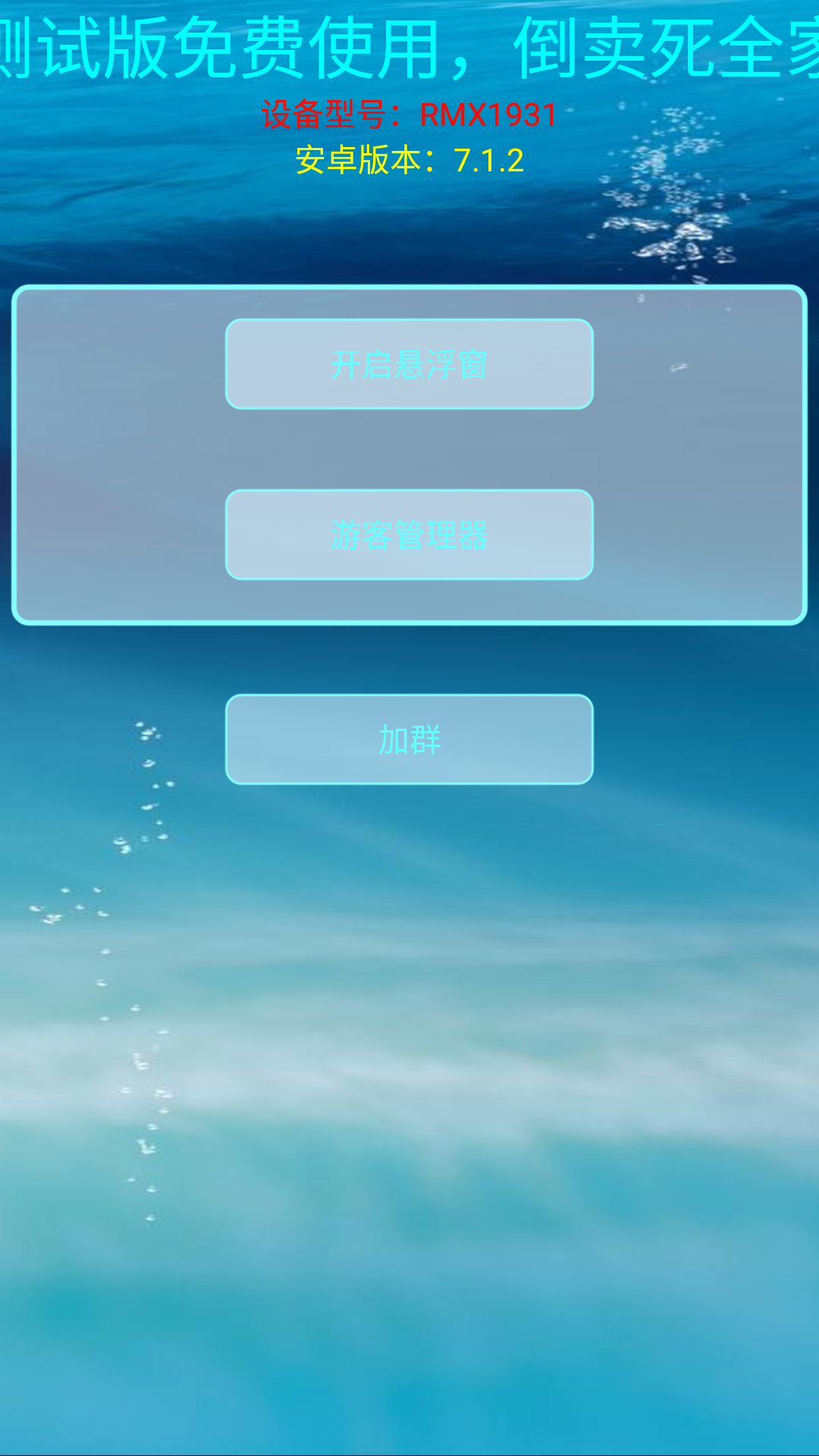
Task: Tap 加群 to join the group
Action: click(x=409, y=739)
